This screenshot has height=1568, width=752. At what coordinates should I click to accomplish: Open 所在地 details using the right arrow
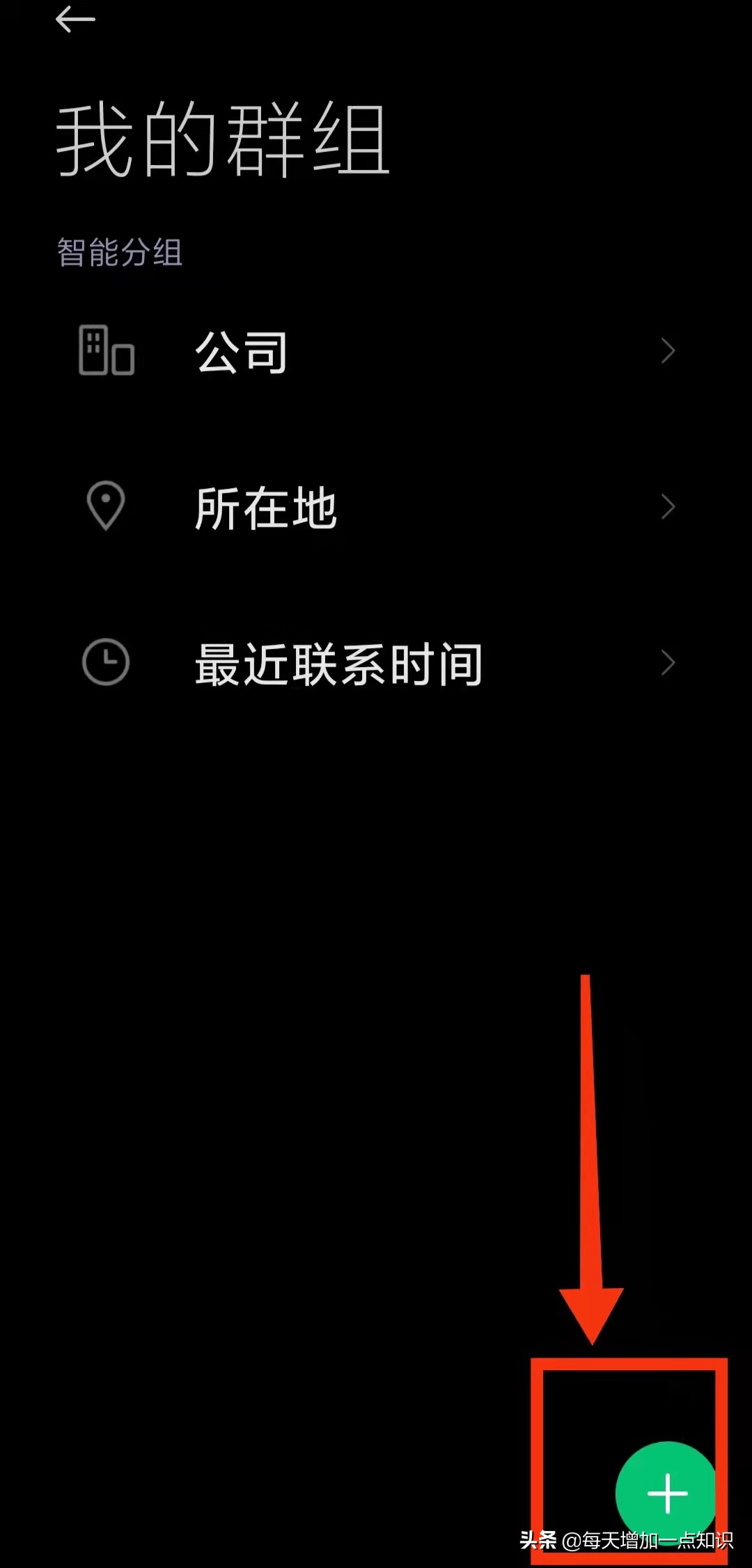point(666,508)
